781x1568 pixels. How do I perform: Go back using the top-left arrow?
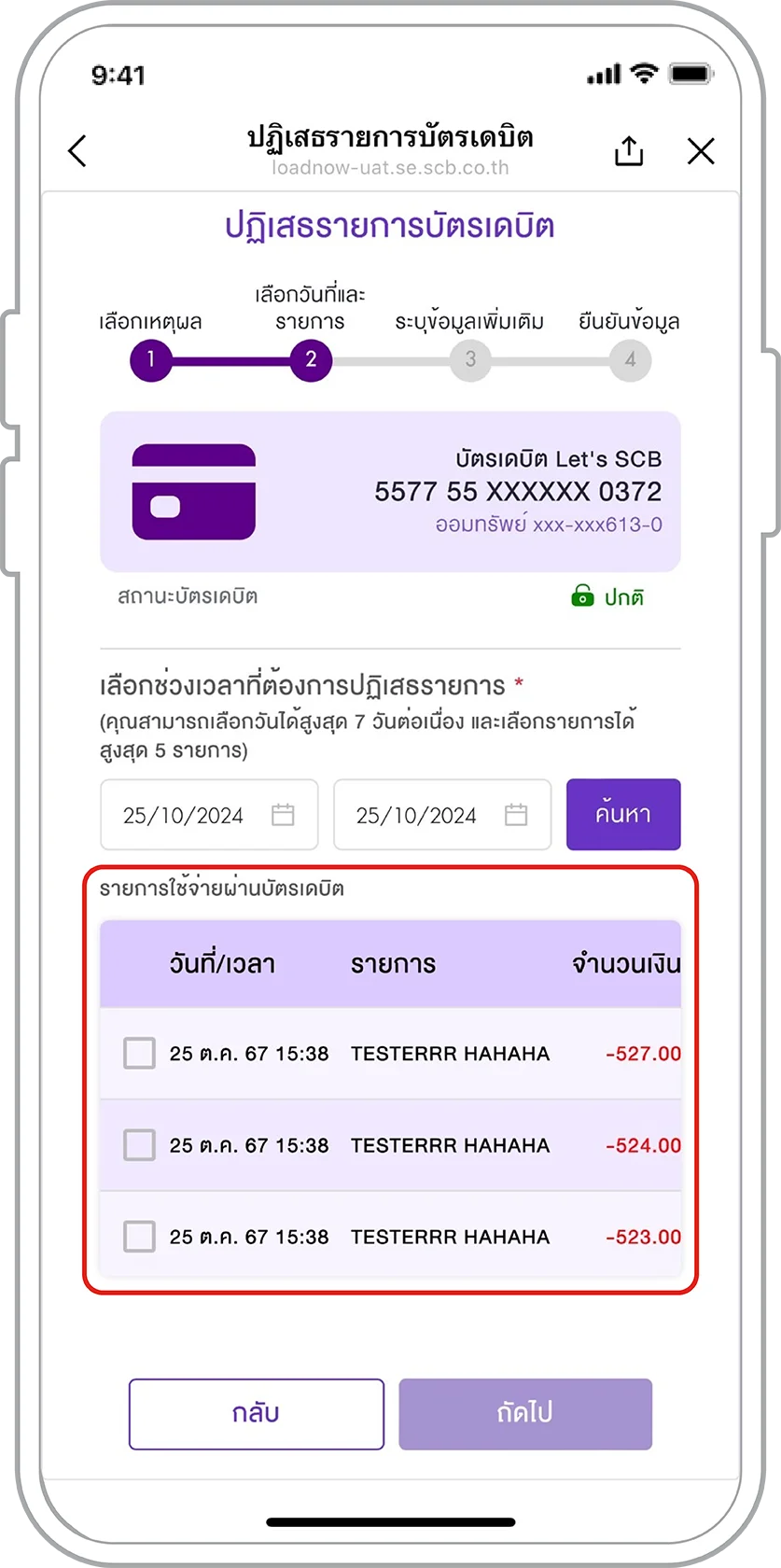click(x=77, y=150)
